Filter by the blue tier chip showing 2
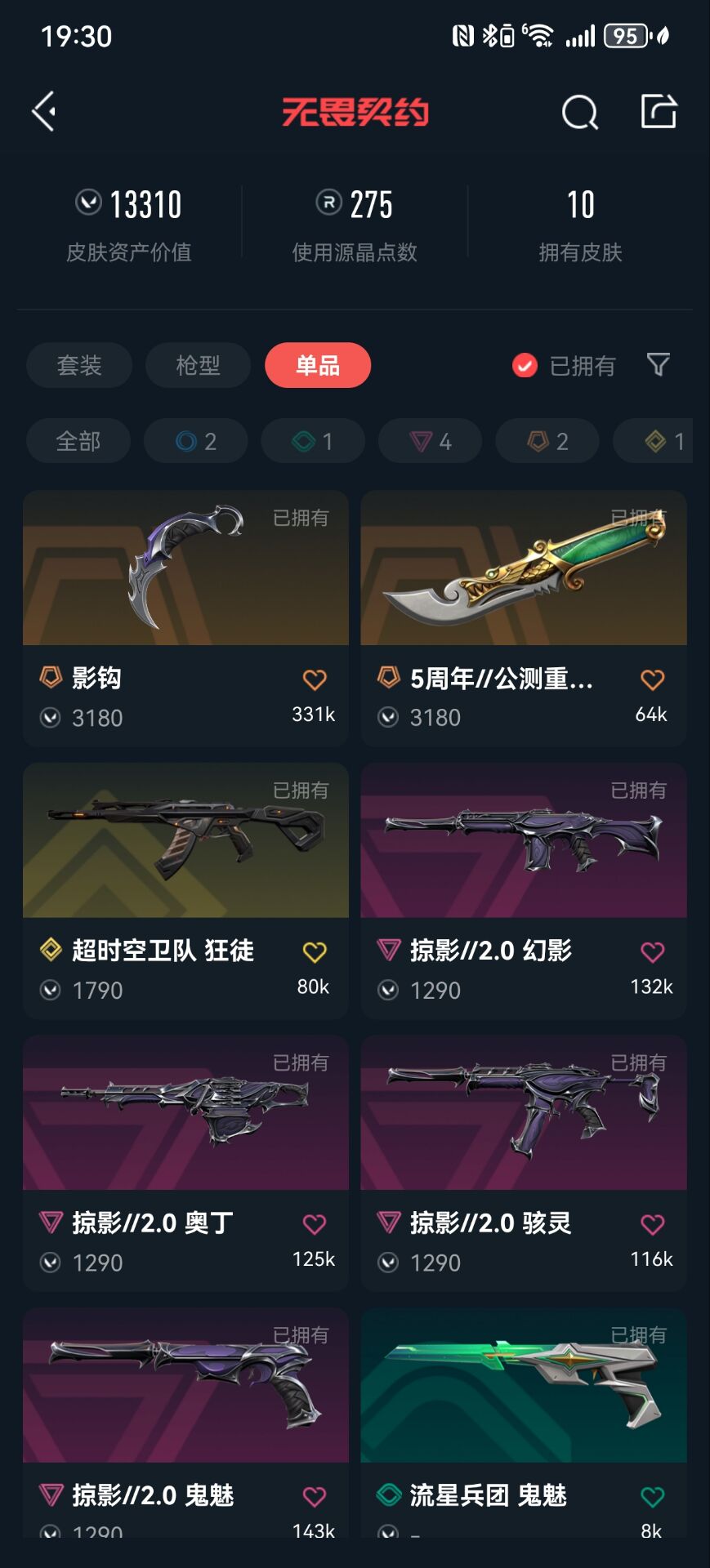Viewport: 710px width, 1568px height. coord(196,441)
